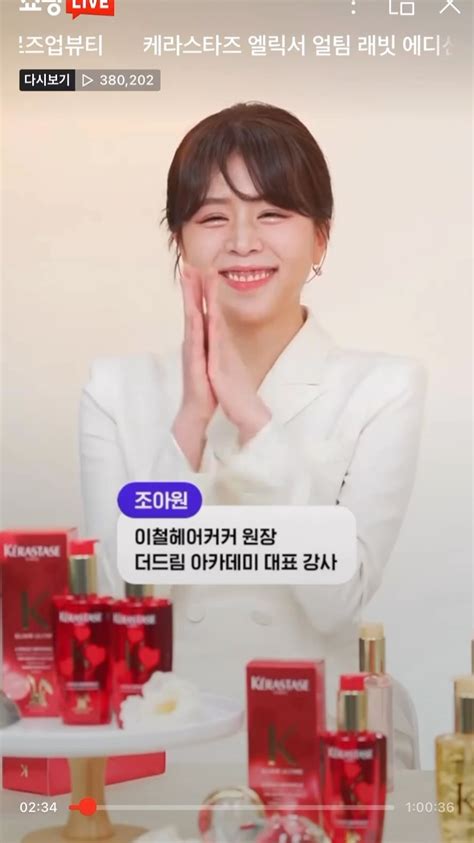
Task: Close the live replay video
Action: tap(450, 5)
